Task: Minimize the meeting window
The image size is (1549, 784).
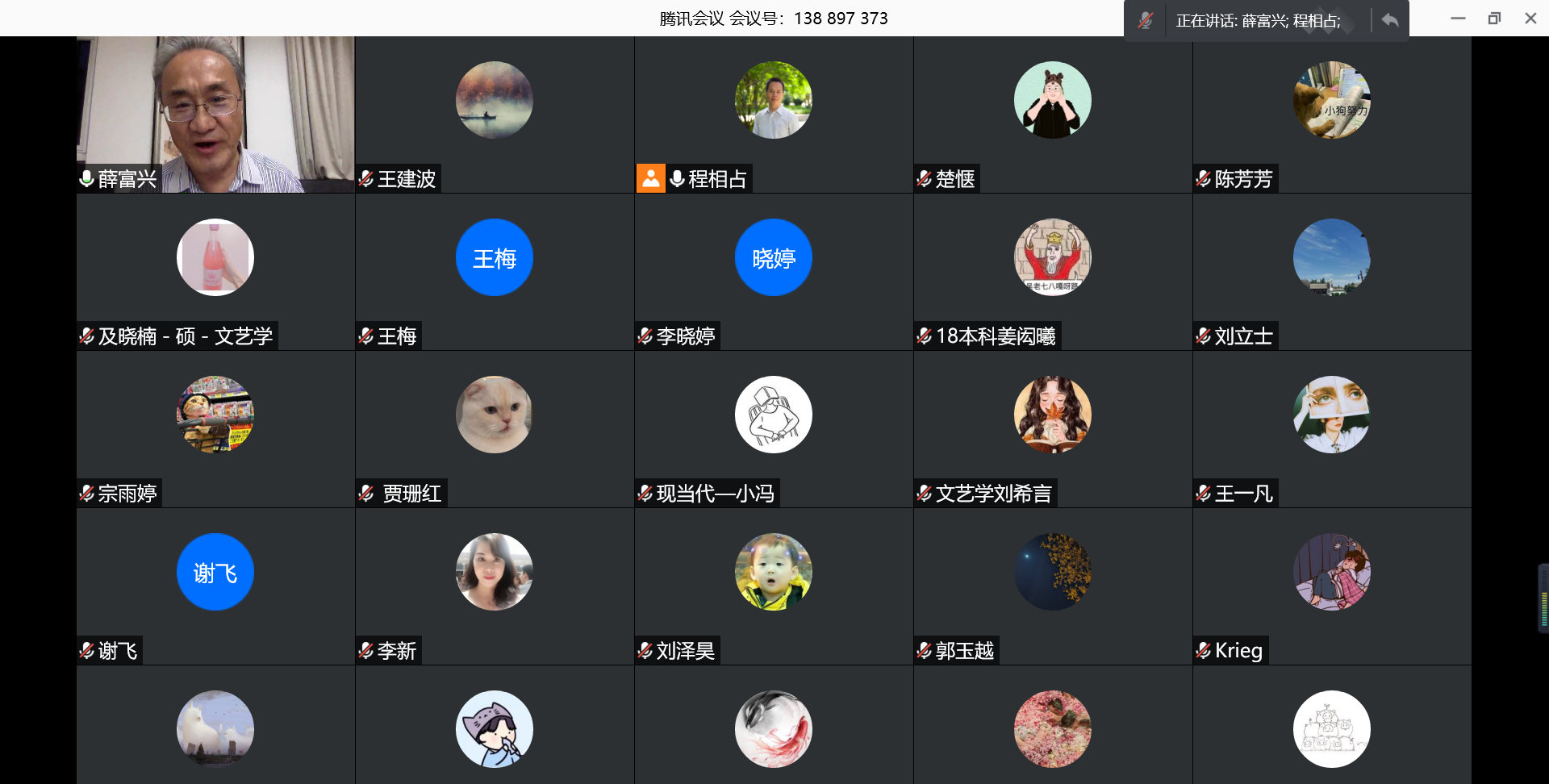Action: tap(1458, 18)
